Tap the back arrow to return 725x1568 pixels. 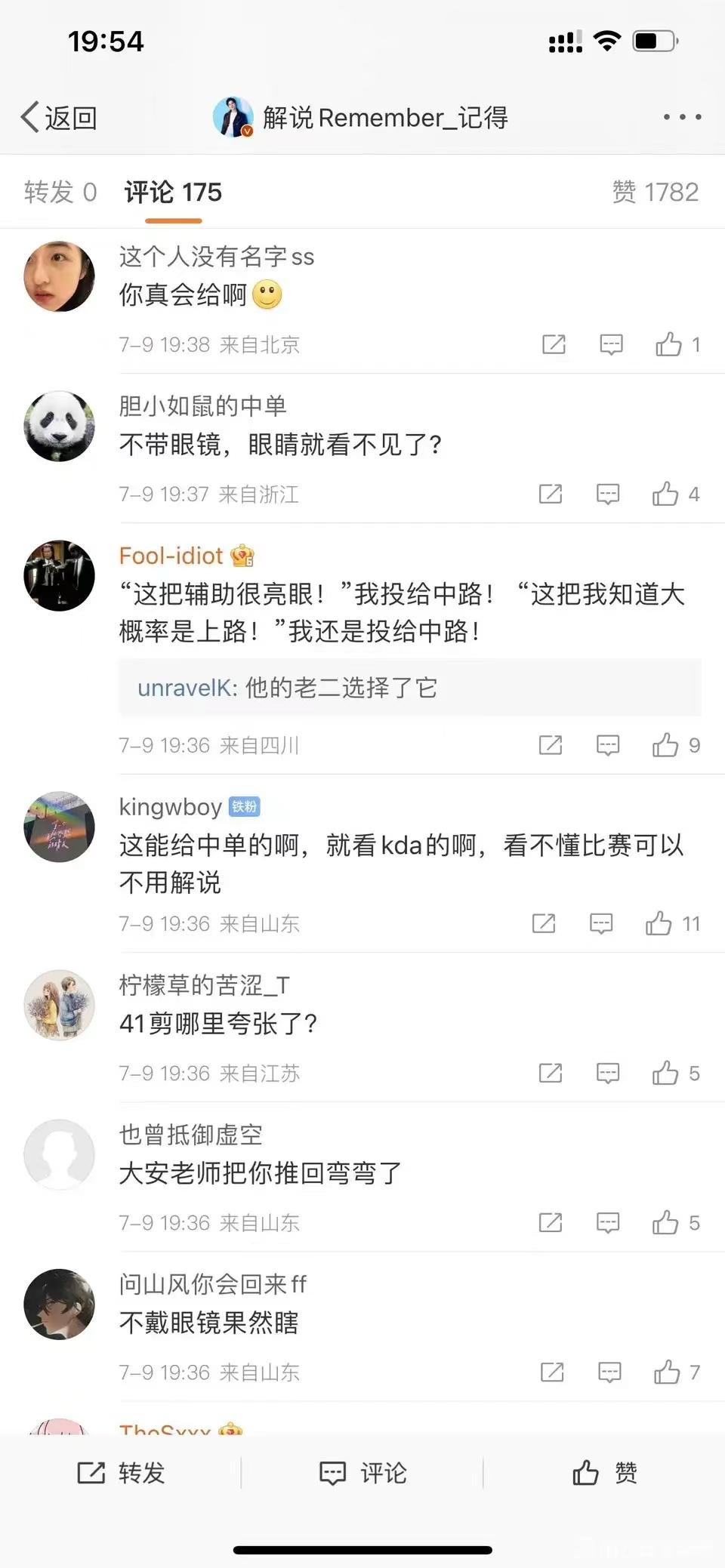(x=30, y=117)
